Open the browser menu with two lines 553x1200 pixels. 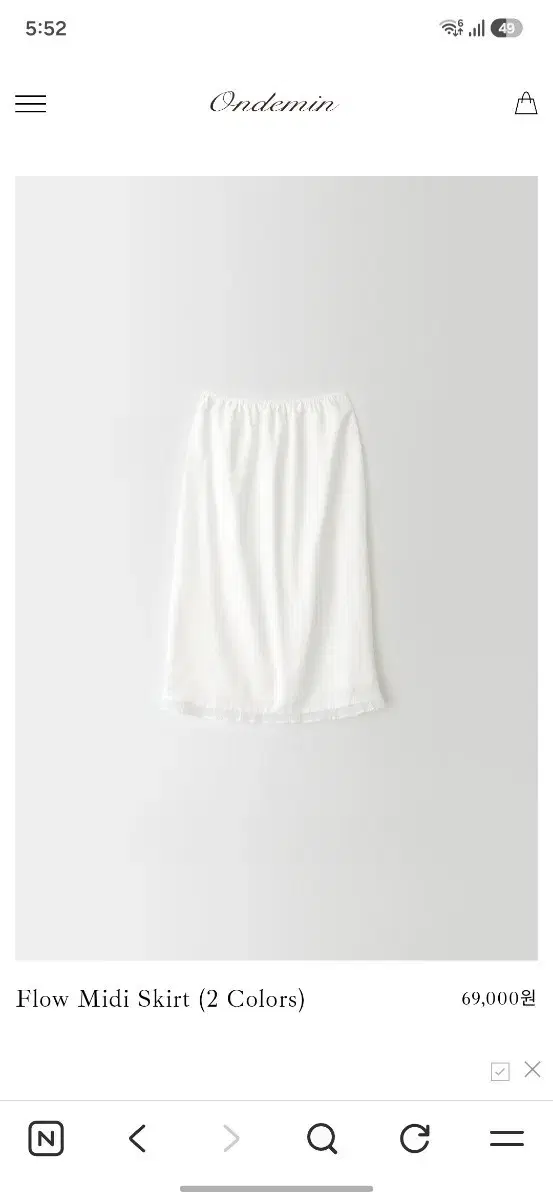click(x=507, y=1138)
